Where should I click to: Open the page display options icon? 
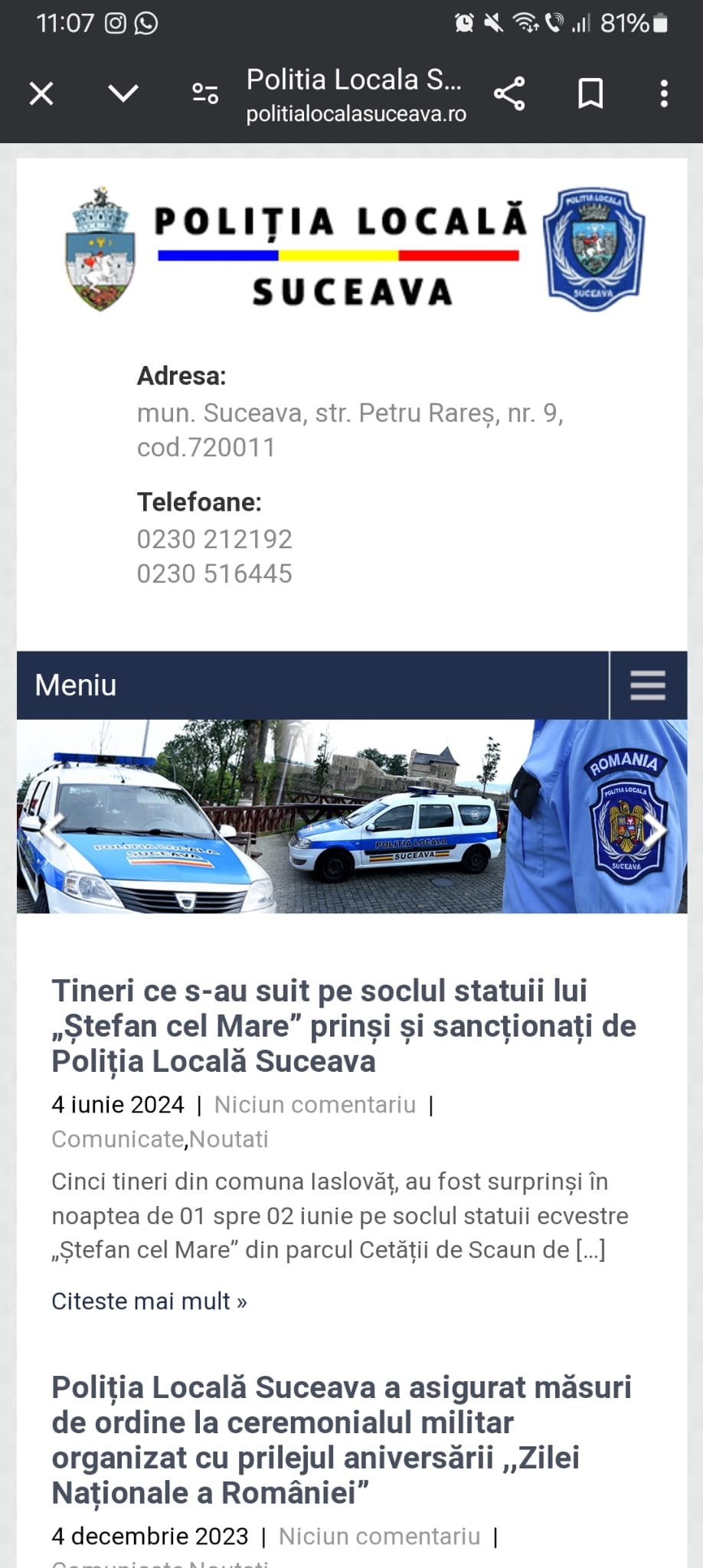tap(204, 93)
